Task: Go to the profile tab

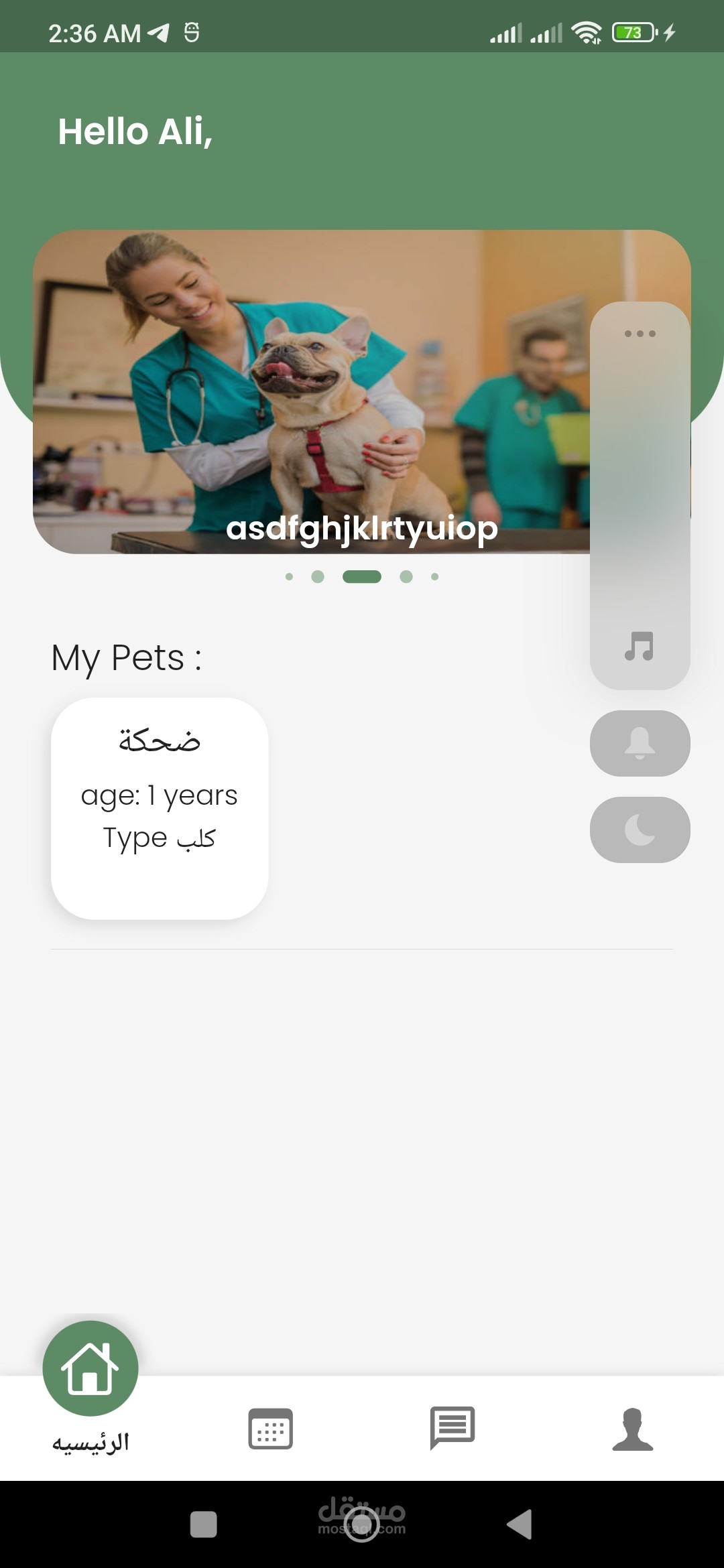Action: 633,1429
